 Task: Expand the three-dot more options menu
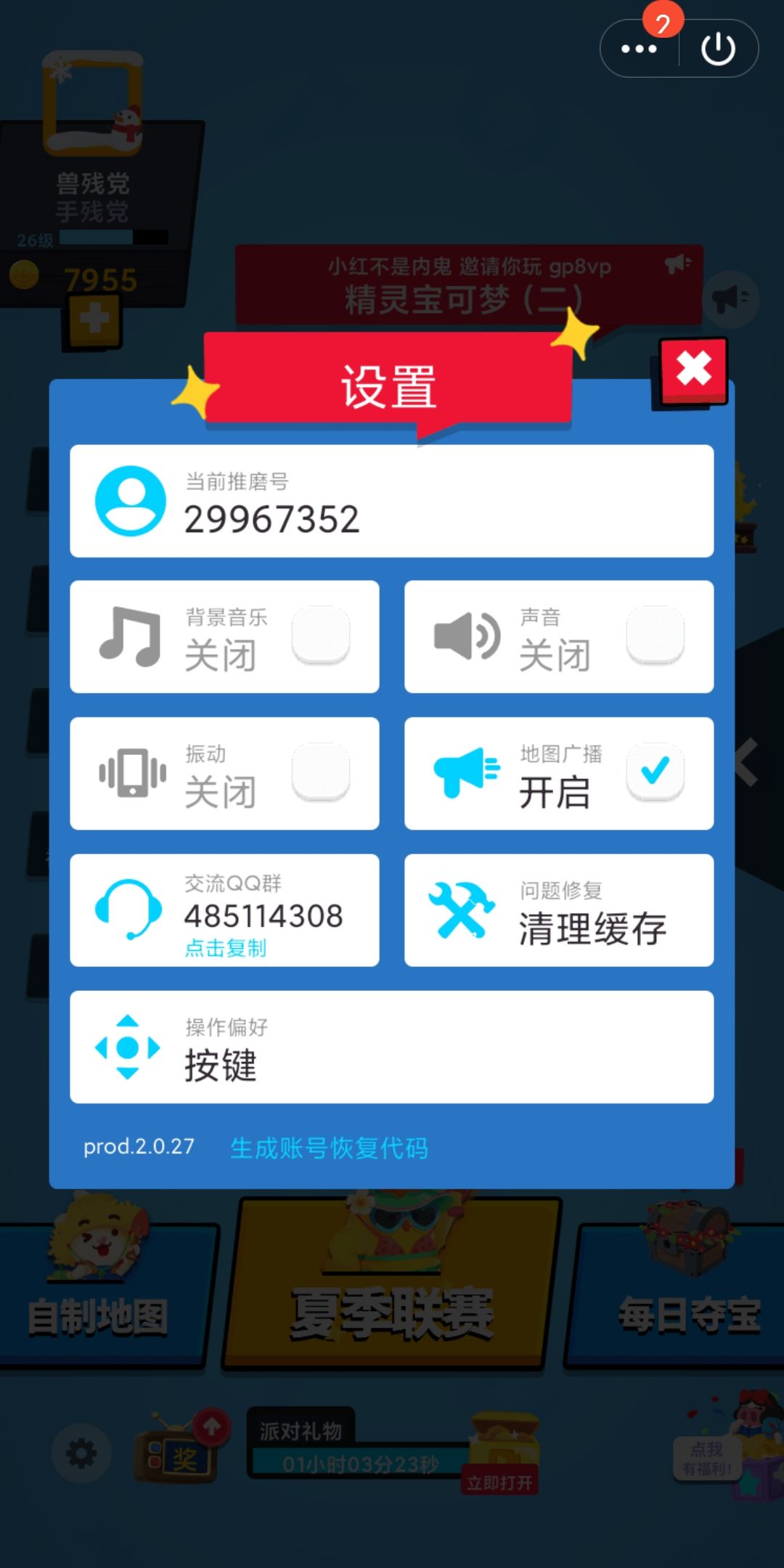(639, 48)
